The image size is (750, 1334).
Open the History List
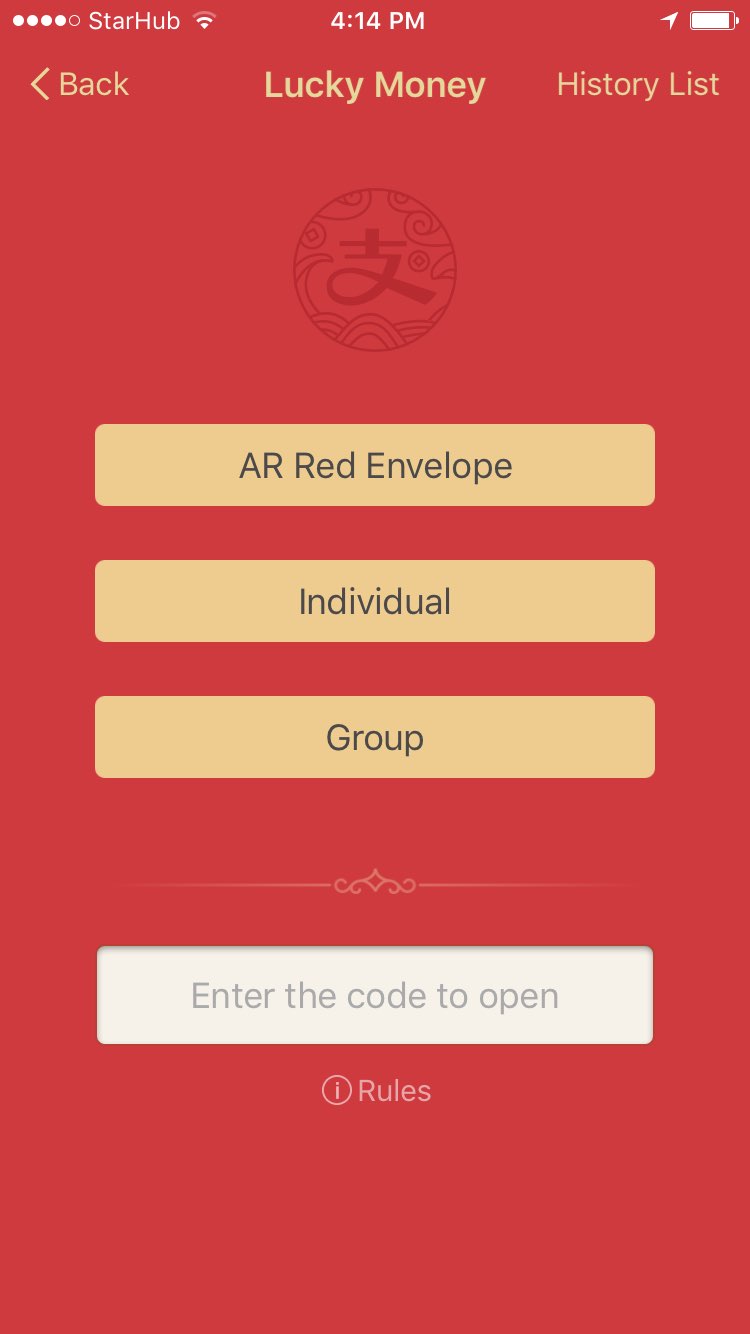pyautogui.click(x=637, y=85)
